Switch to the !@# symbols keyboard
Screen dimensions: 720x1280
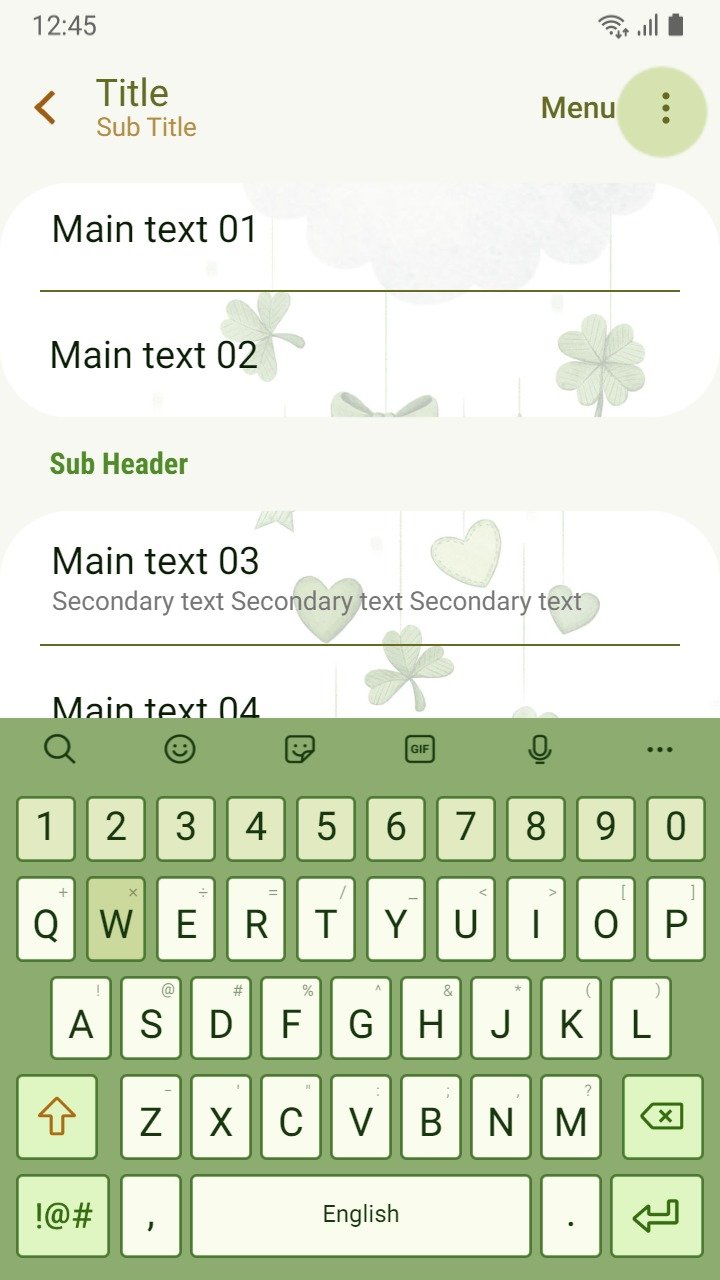pos(63,1216)
